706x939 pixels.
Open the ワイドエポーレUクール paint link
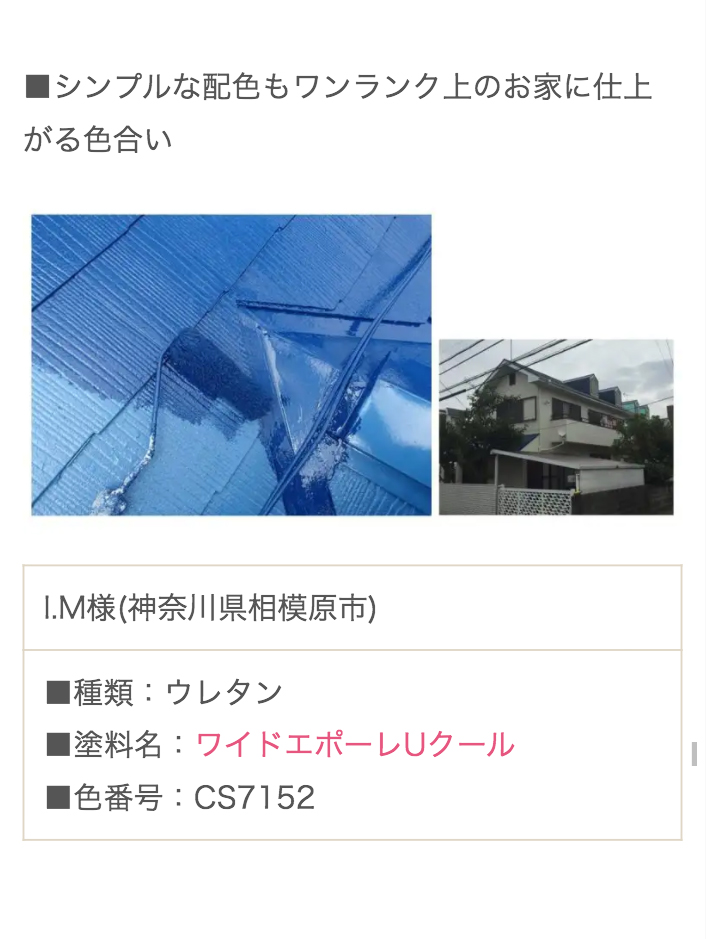[355, 745]
